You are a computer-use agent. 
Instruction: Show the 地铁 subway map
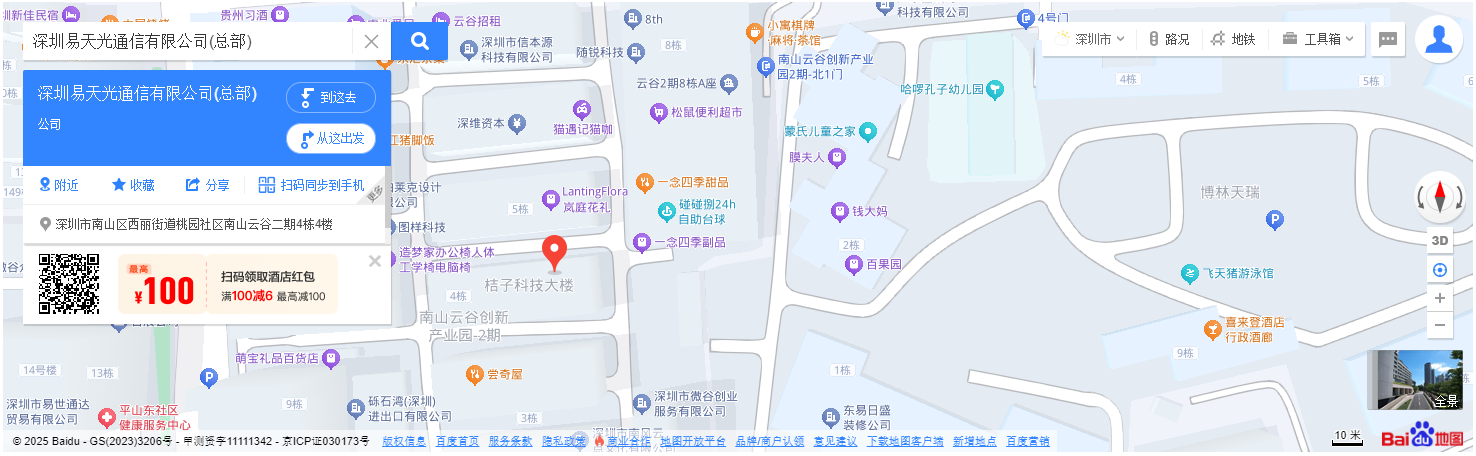pyautogui.click(x=1233, y=39)
